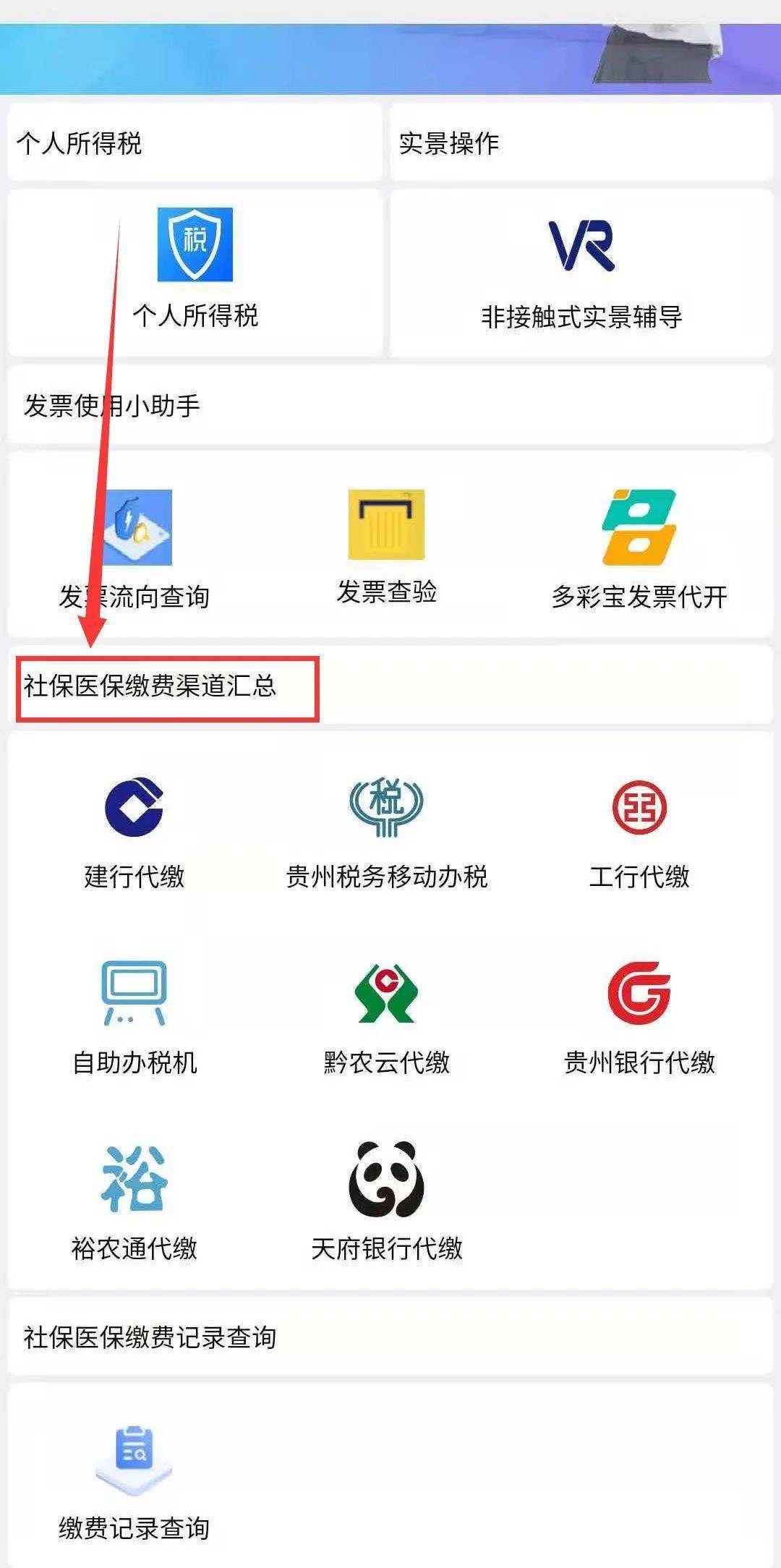Open 贵州银行代缴
Screen dimensions: 781x1568
point(639,1016)
